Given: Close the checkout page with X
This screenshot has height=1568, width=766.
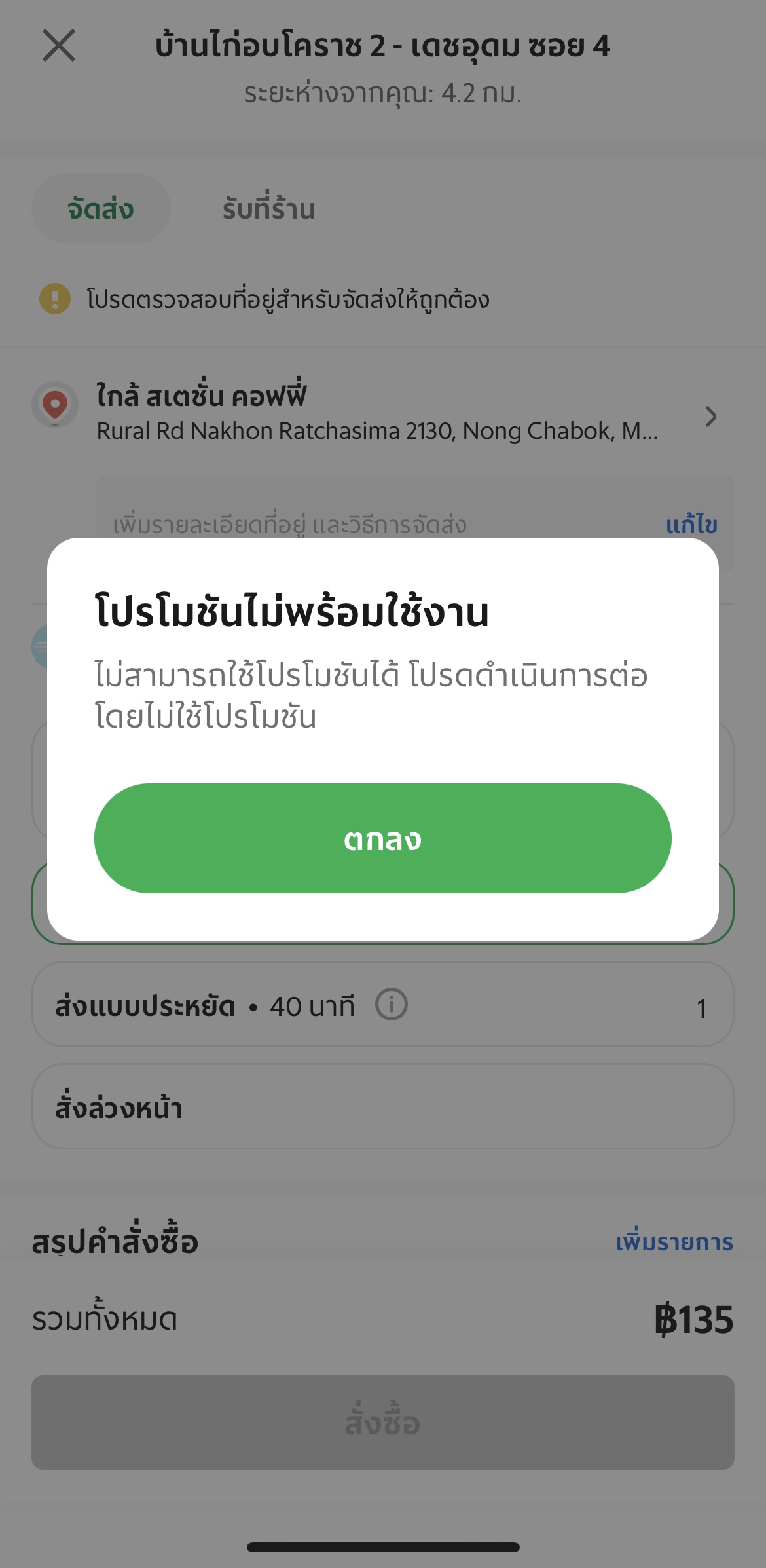Looking at the screenshot, I should [x=59, y=46].
